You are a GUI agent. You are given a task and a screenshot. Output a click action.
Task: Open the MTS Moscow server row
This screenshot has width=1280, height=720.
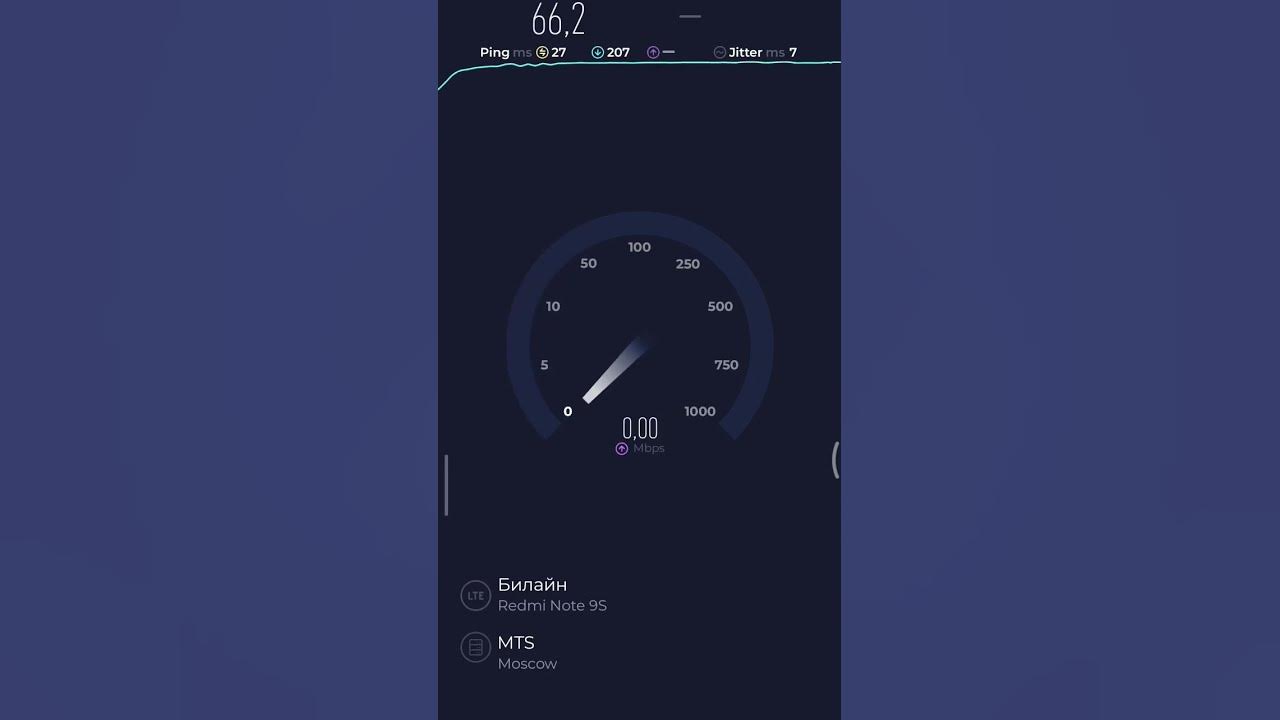click(x=527, y=652)
